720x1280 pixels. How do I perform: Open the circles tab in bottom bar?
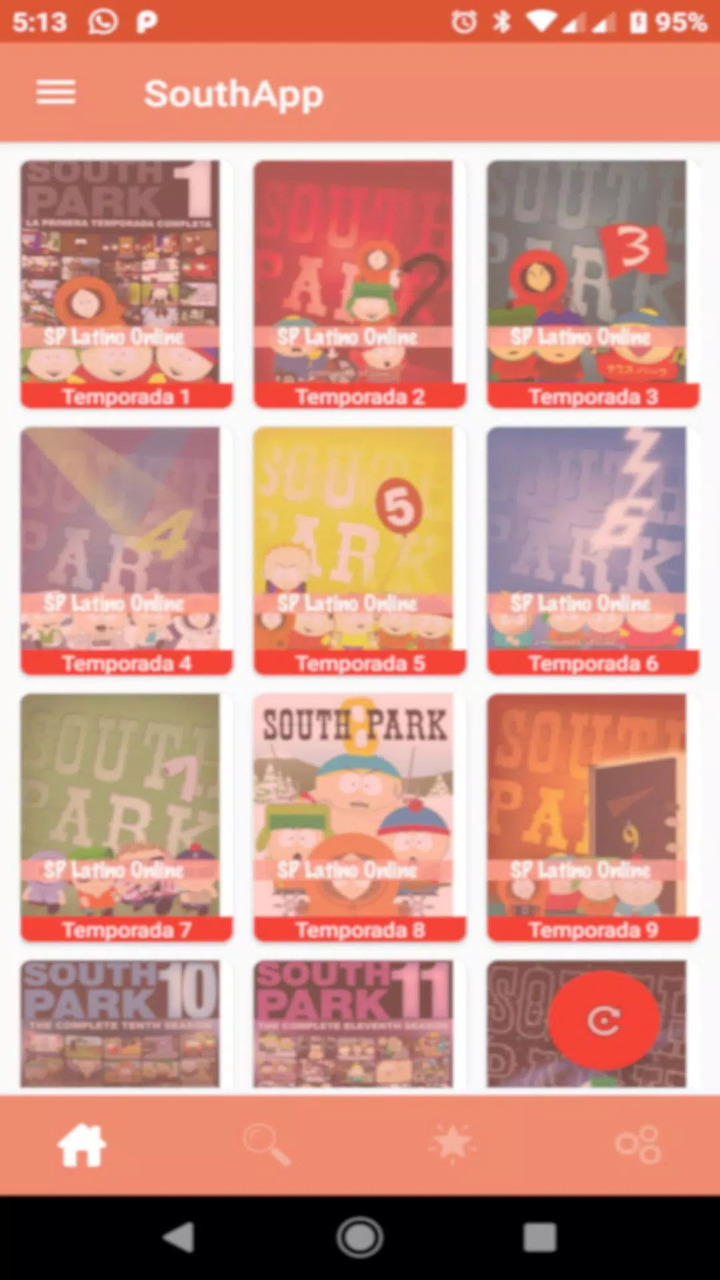pyautogui.click(x=637, y=1144)
